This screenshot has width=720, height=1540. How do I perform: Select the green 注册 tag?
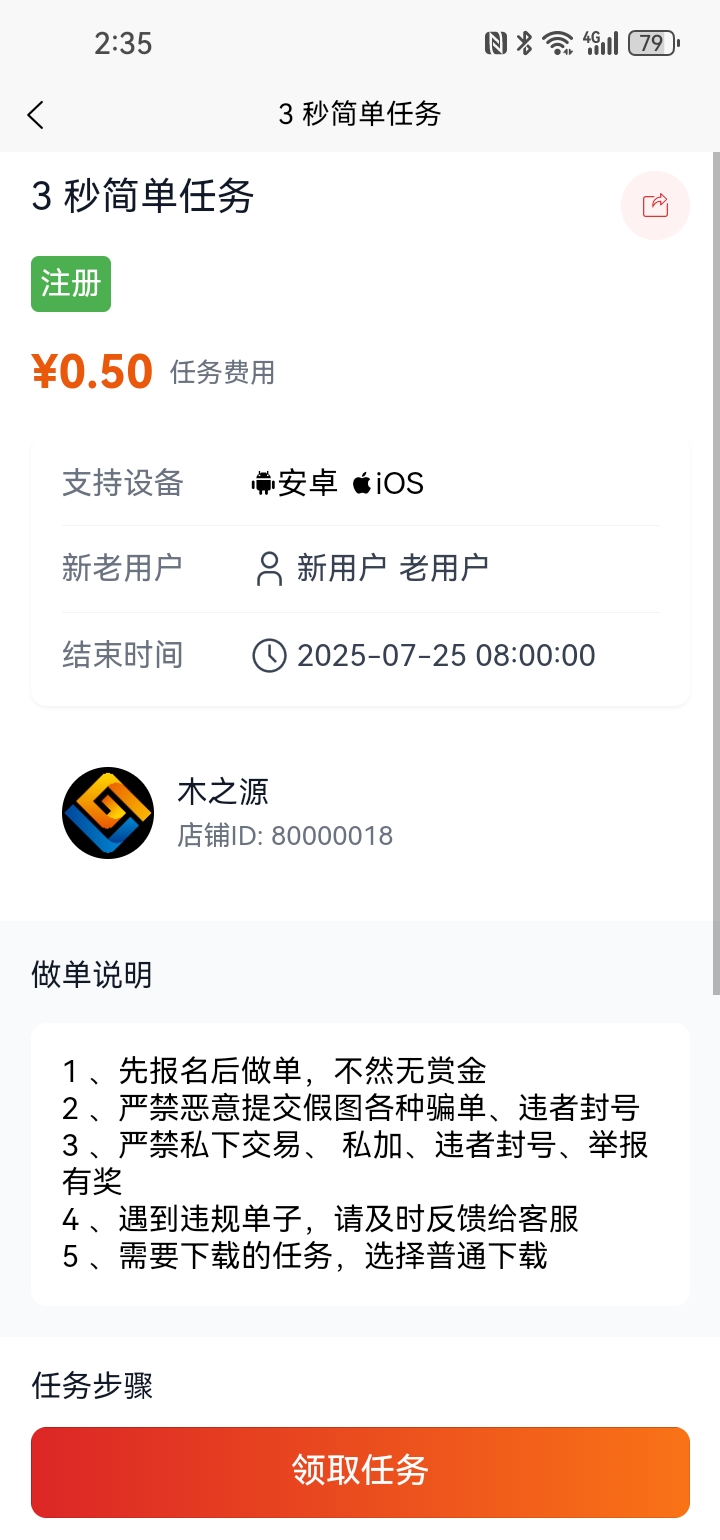pos(70,284)
